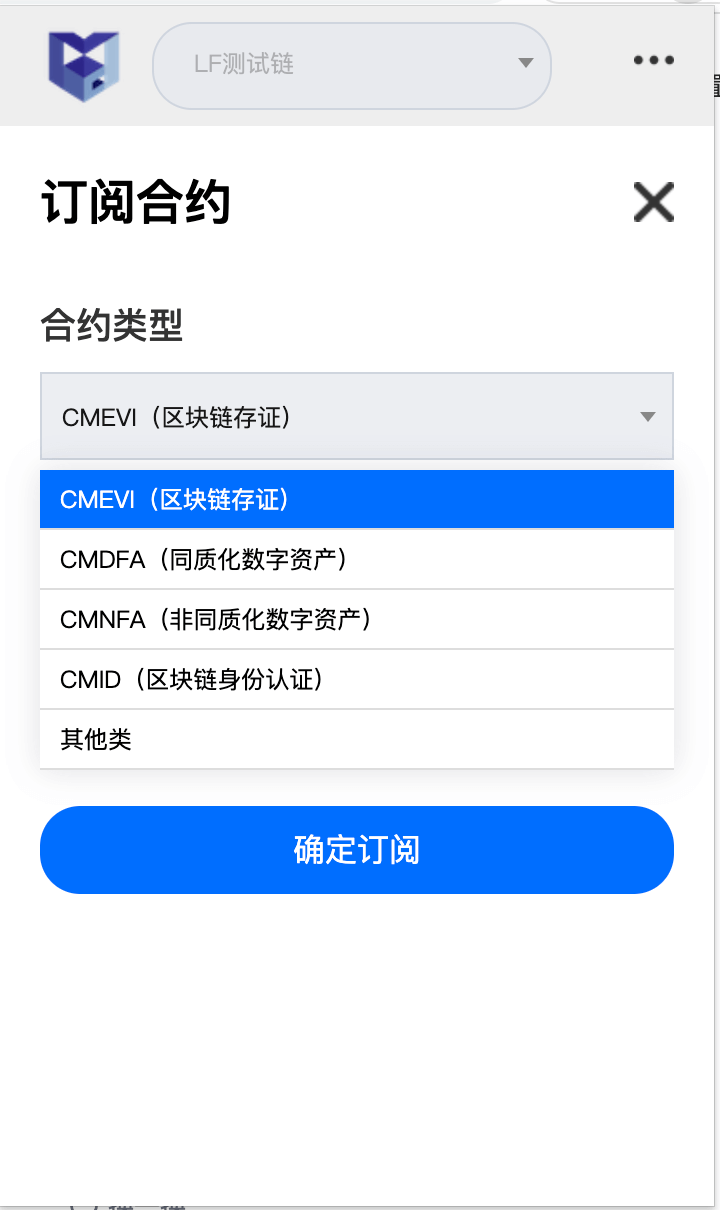Collapse the 合约类型 dropdown selector
The height and width of the screenshot is (1210, 720).
point(357,416)
